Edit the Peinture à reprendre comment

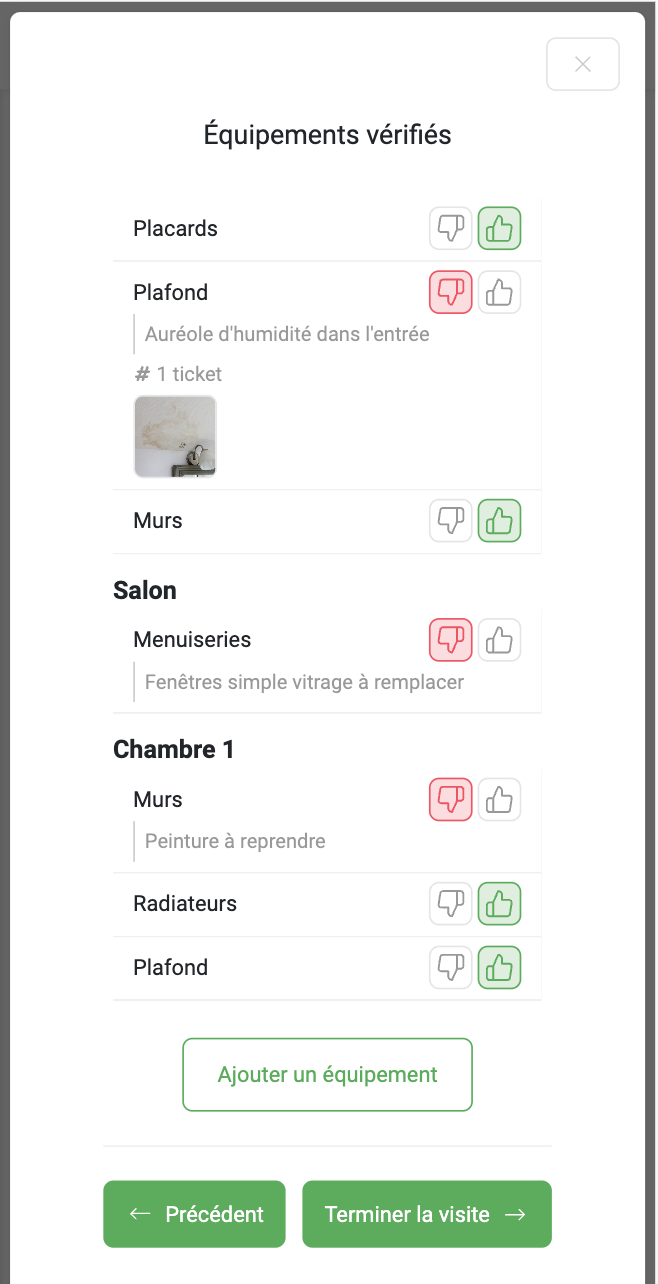pos(235,841)
